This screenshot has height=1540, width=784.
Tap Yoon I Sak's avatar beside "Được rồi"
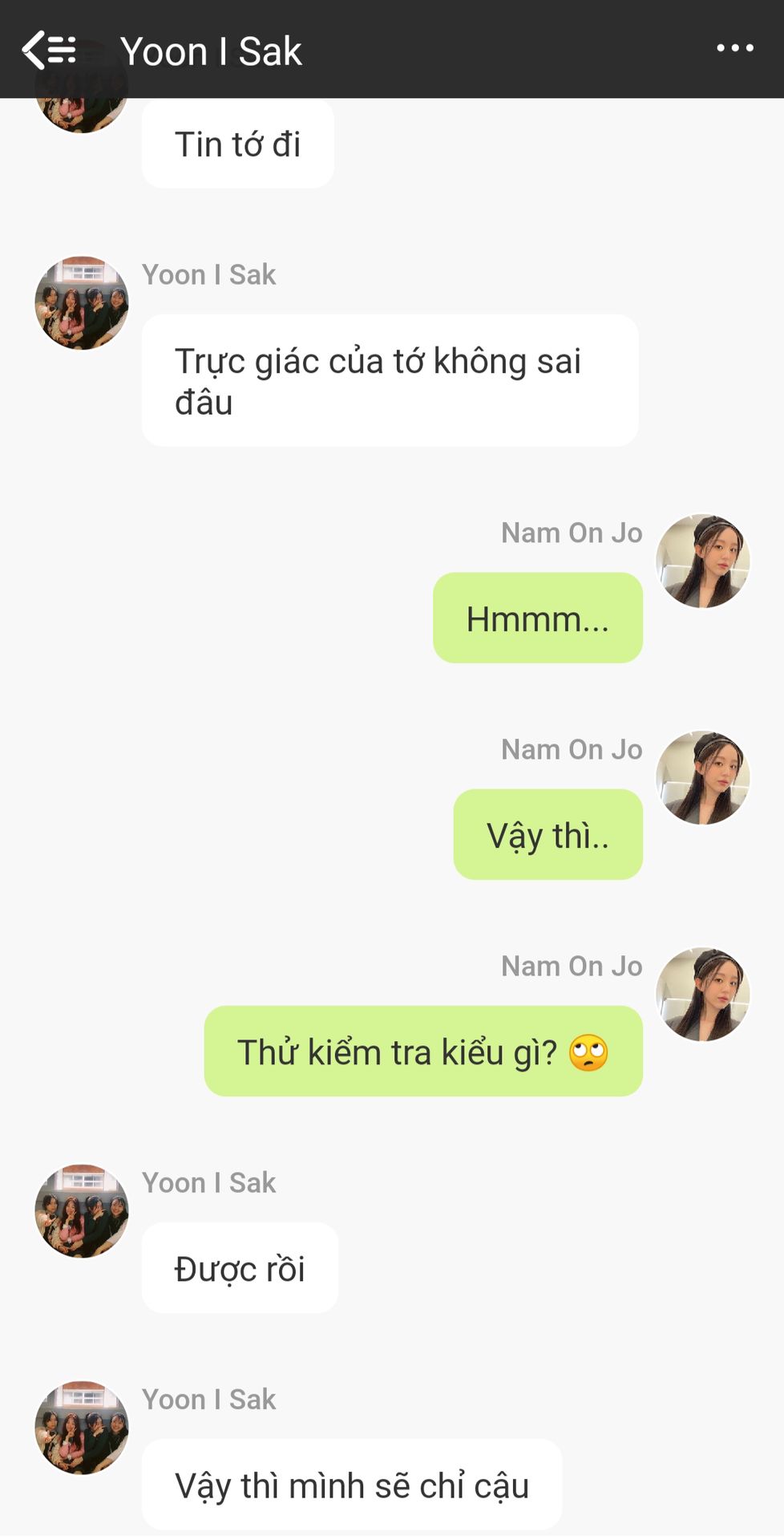tap(82, 1210)
